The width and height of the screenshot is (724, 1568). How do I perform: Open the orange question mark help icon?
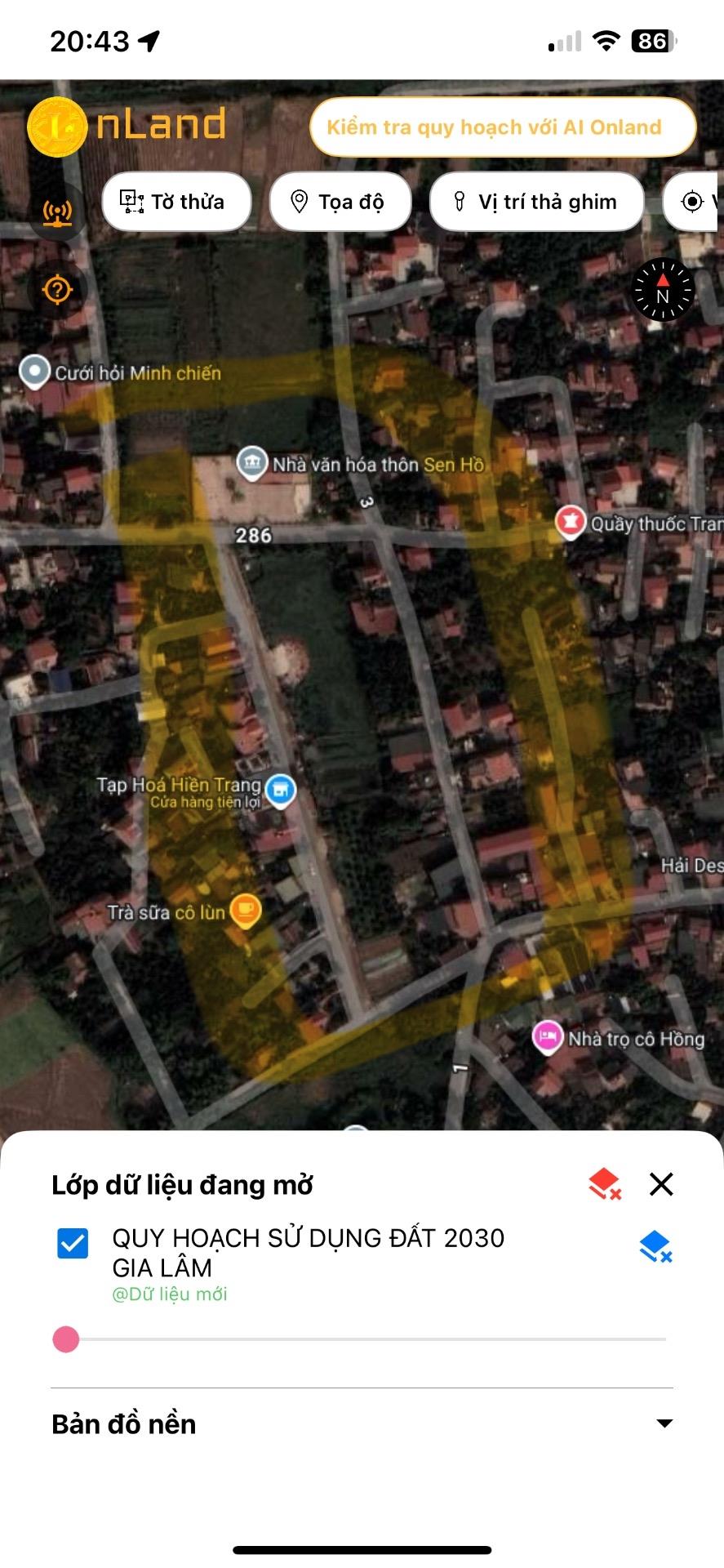(57, 290)
